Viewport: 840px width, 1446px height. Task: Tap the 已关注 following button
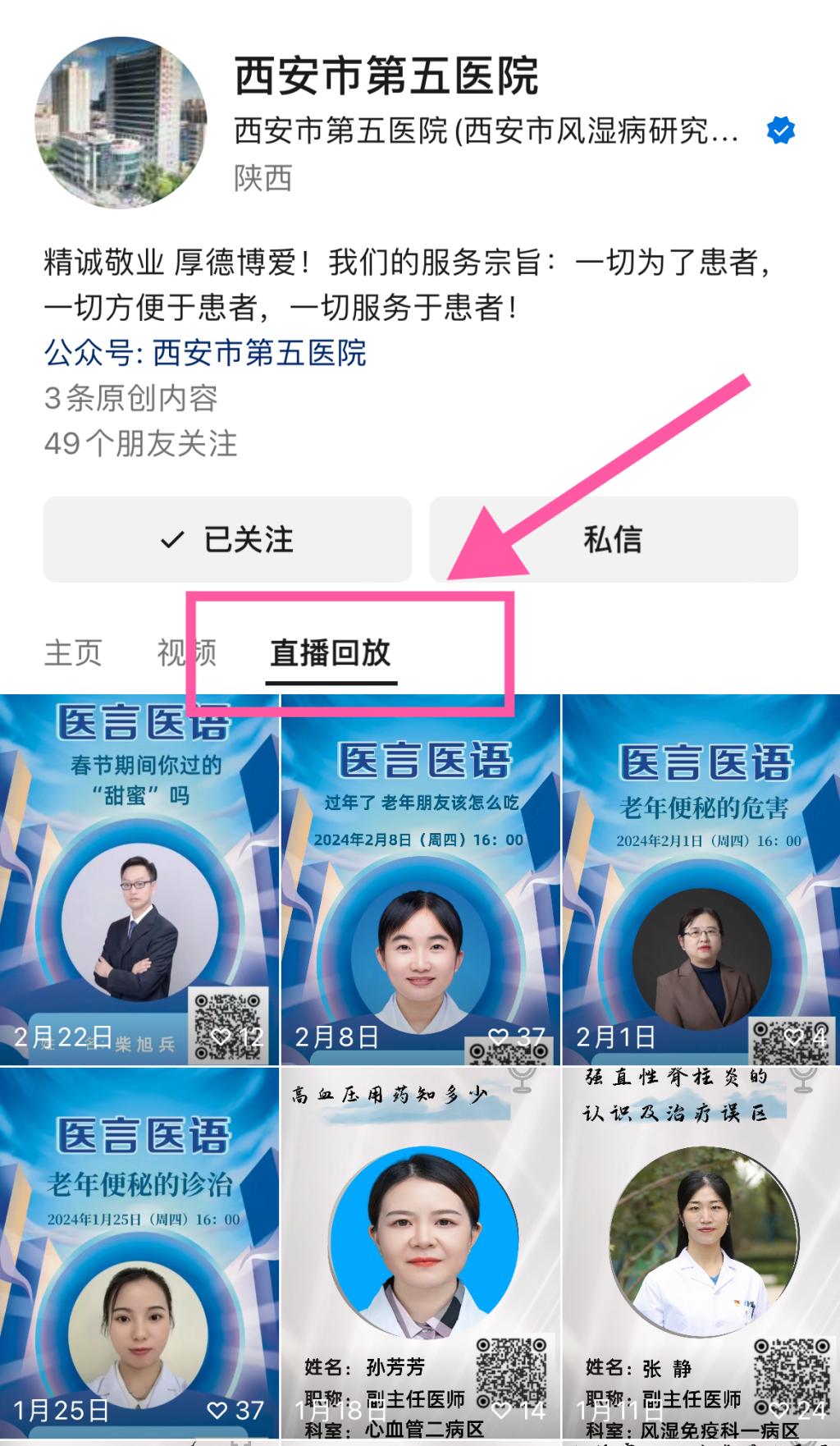pos(227,539)
